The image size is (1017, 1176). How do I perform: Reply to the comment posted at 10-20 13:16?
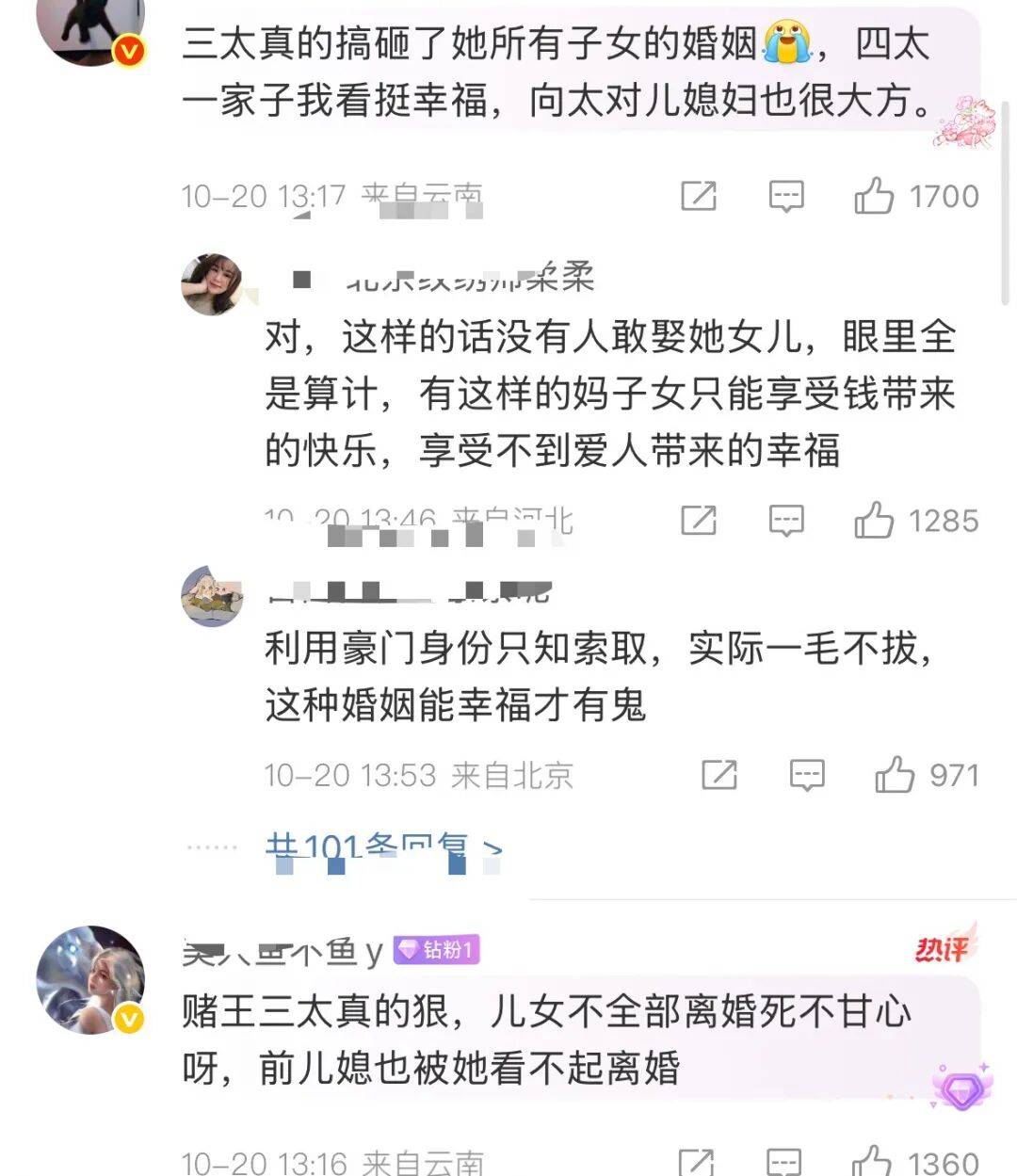(783, 1162)
